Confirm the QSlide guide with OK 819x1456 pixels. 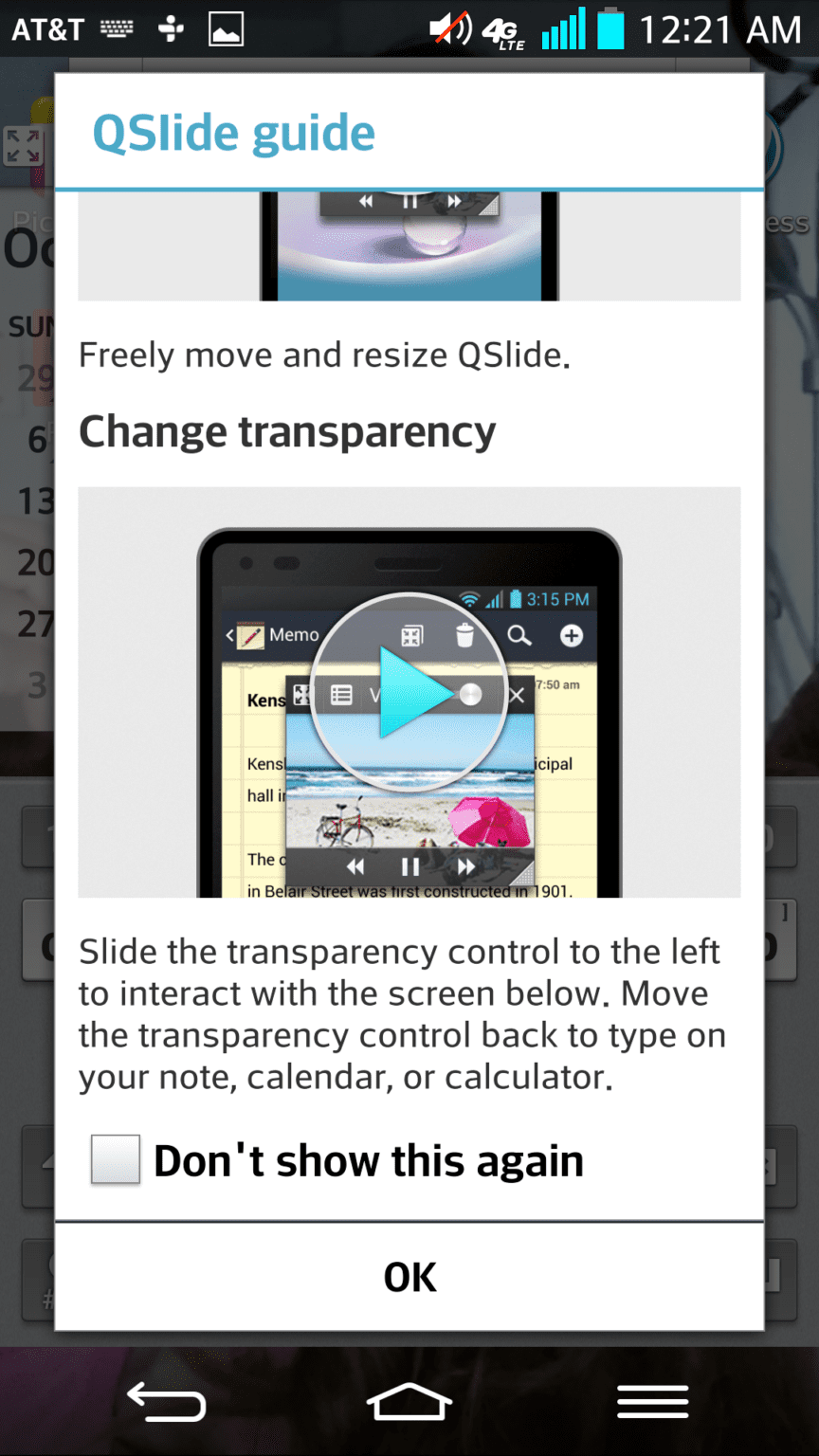tap(409, 1277)
